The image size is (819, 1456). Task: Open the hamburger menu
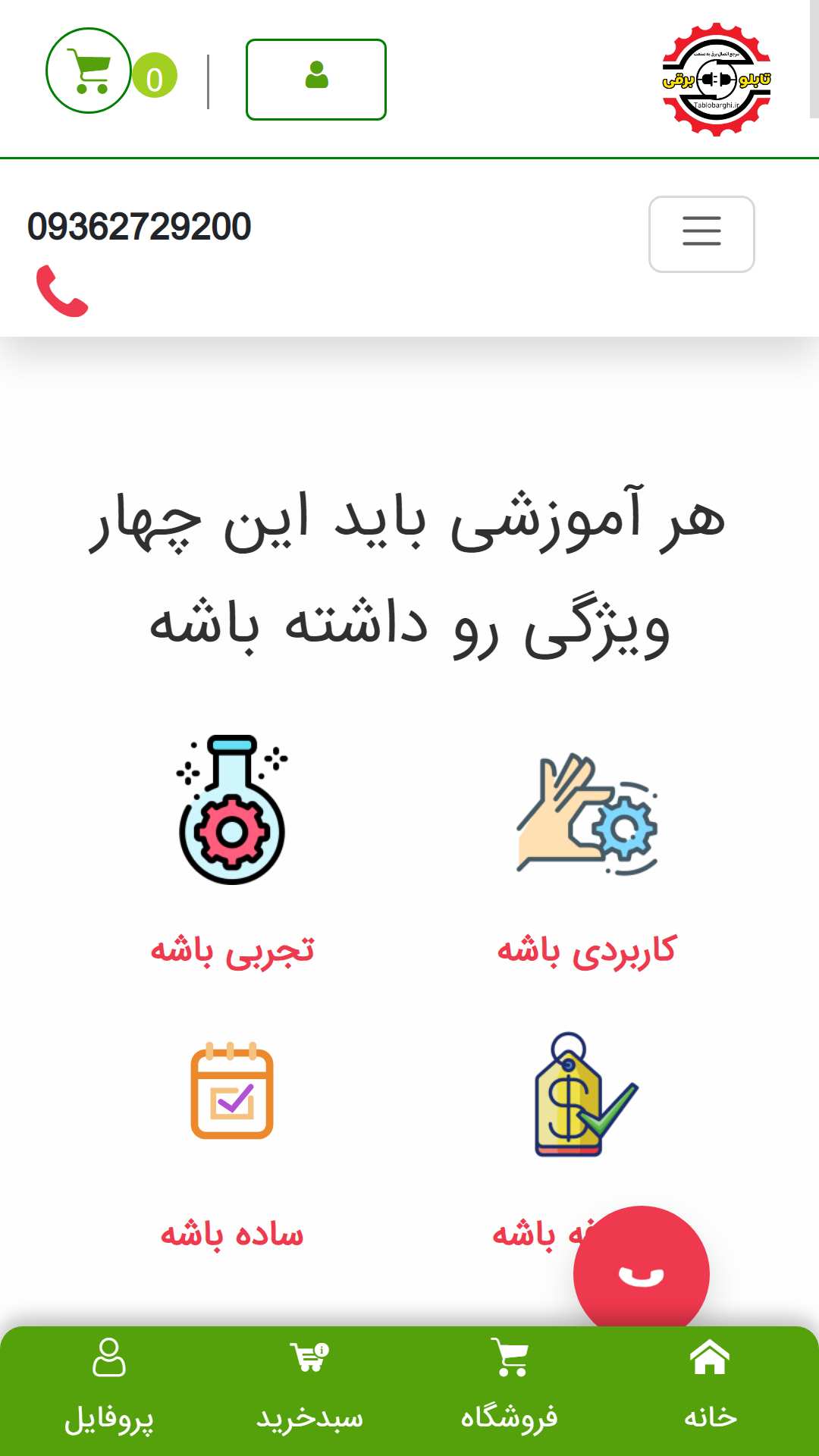(701, 234)
